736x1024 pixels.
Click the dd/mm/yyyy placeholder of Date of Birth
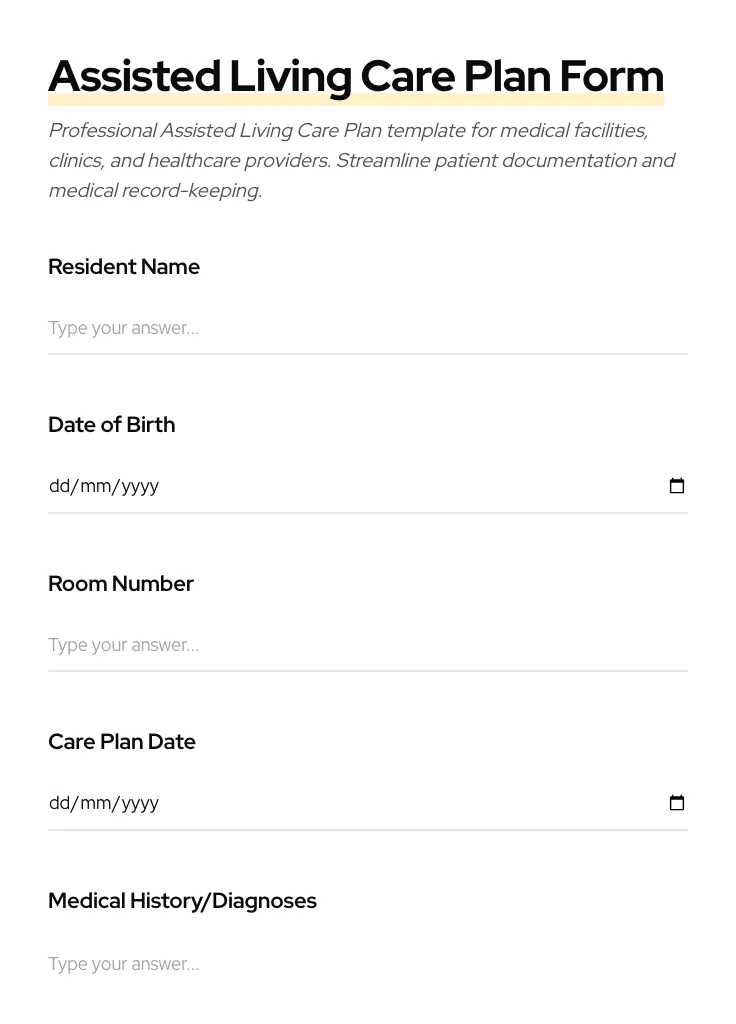point(104,486)
